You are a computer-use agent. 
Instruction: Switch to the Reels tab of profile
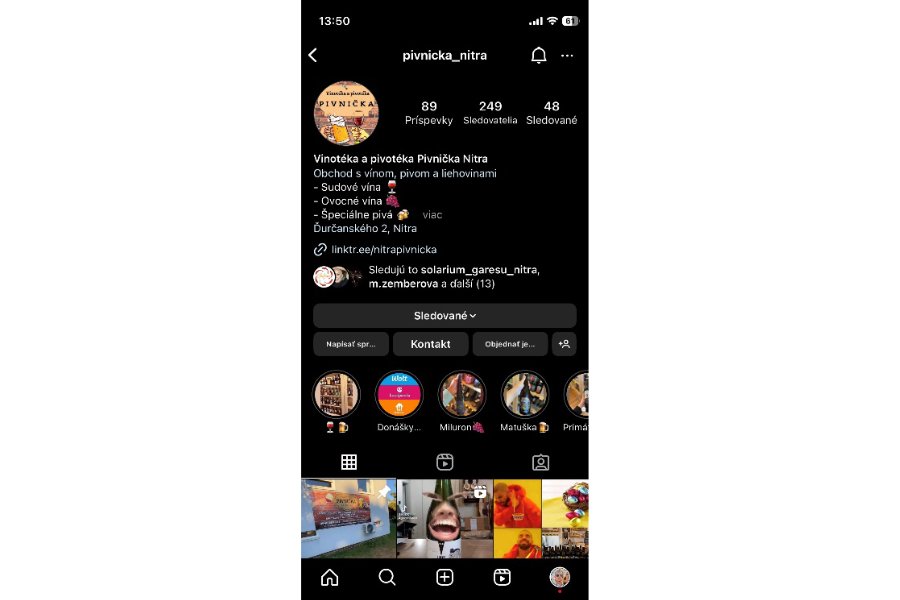point(445,462)
